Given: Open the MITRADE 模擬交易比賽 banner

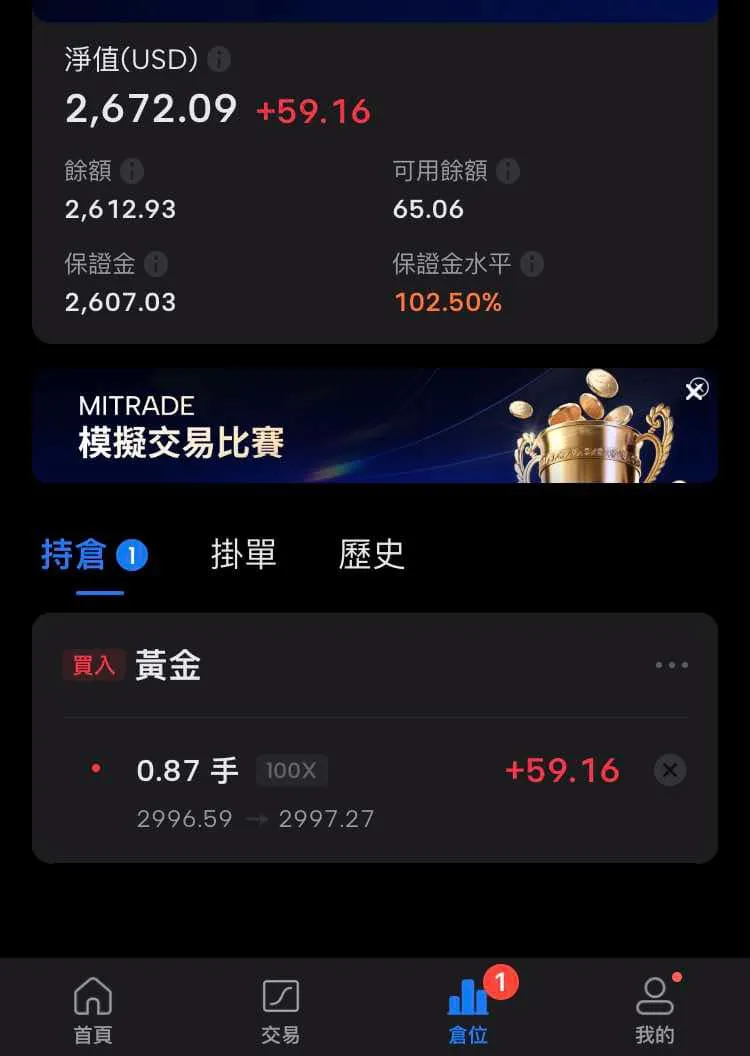Looking at the screenshot, I should (x=300, y=426).
